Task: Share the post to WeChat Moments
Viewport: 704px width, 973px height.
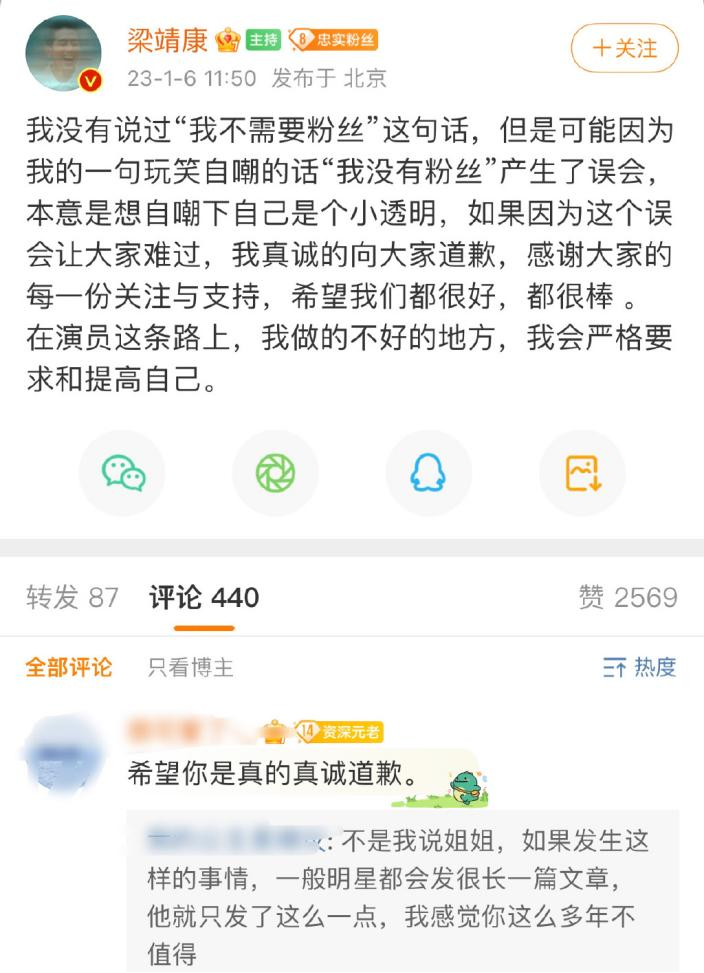Action: [275, 473]
